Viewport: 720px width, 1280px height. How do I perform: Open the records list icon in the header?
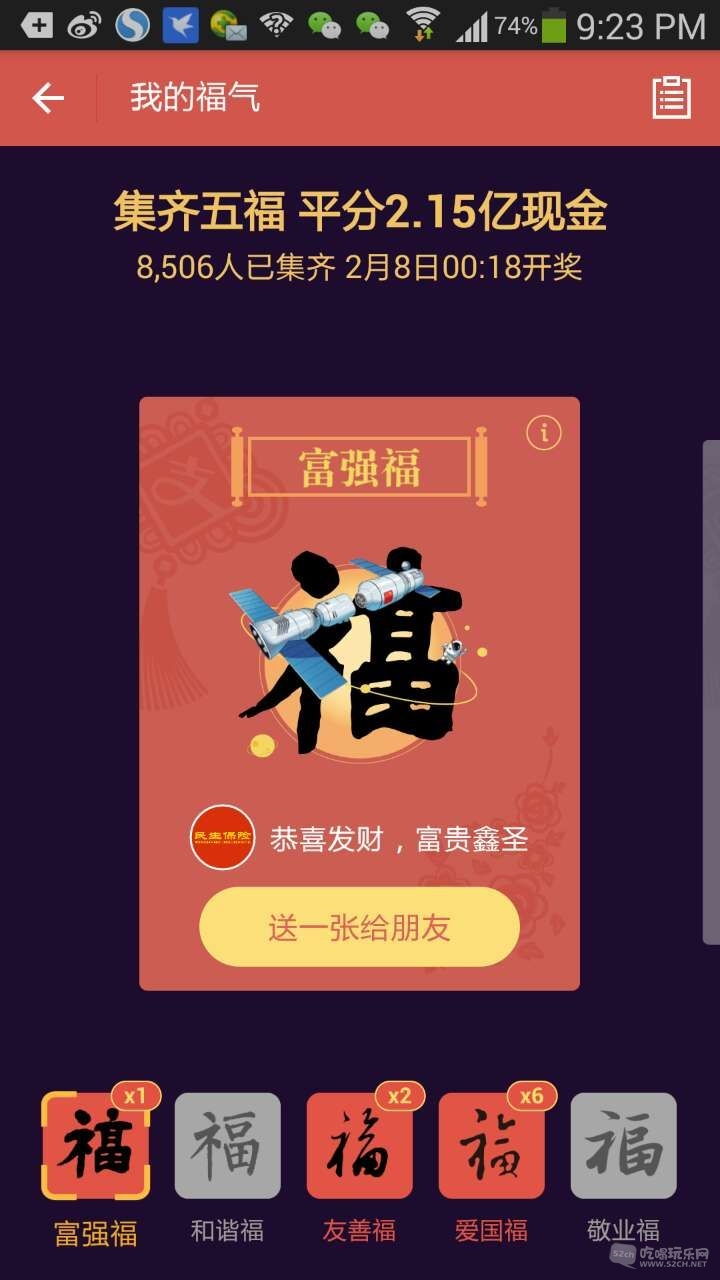(x=671, y=98)
